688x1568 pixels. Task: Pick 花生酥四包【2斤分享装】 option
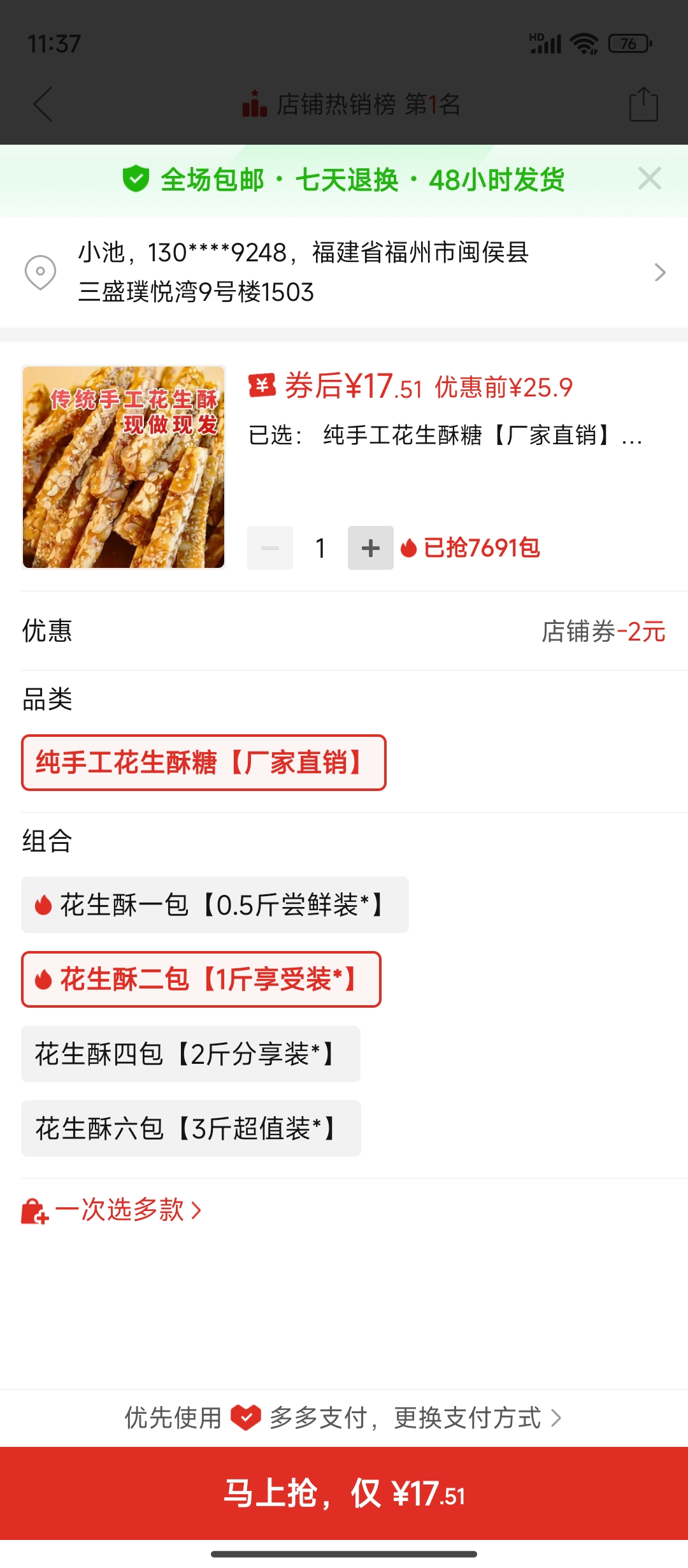click(x=190, y=1054)
